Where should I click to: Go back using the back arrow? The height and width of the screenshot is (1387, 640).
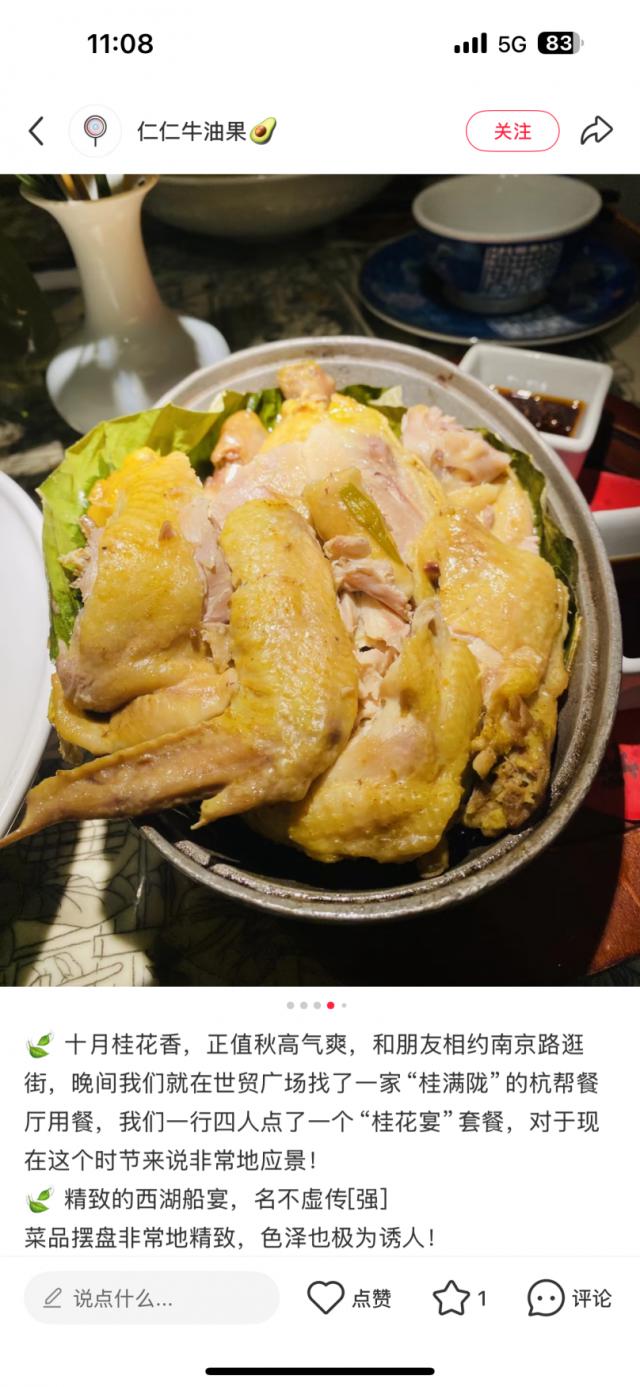(x=36, y=131)
